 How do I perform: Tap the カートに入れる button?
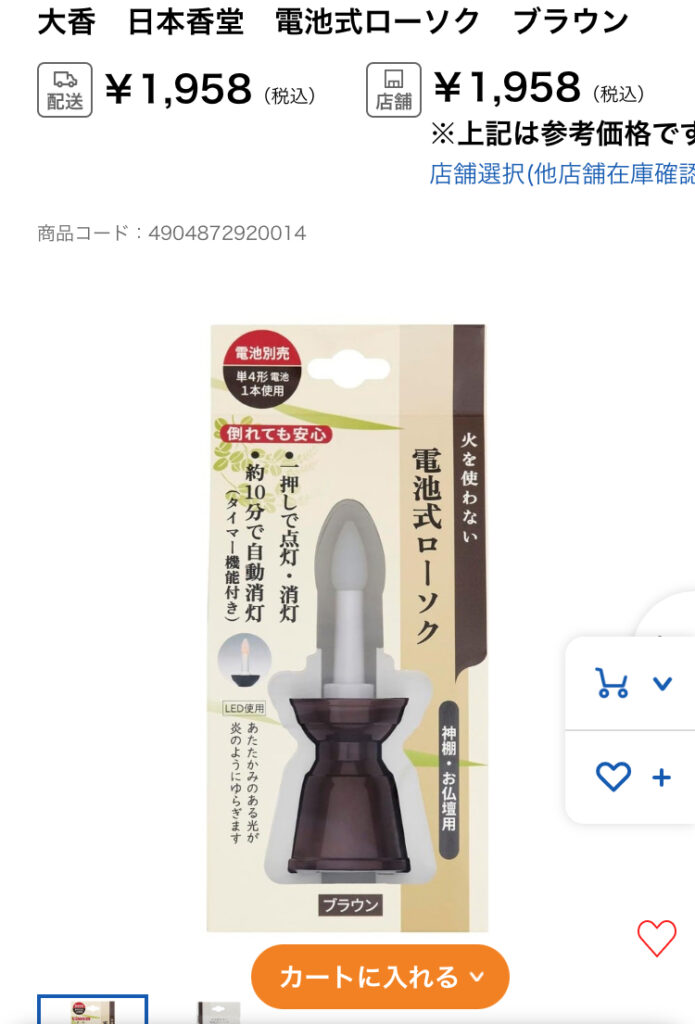coord(380,977)
